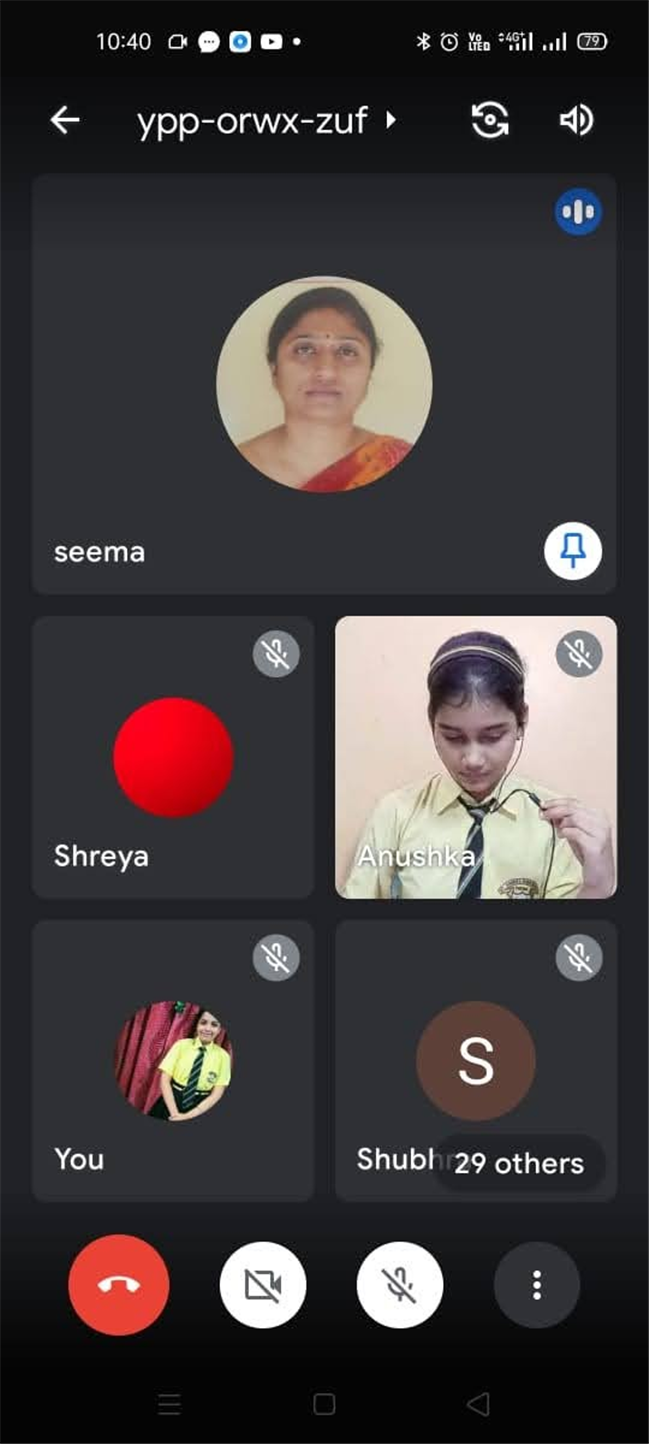
Task: Open Shreya's participant tile
Action: click(173, 757)
